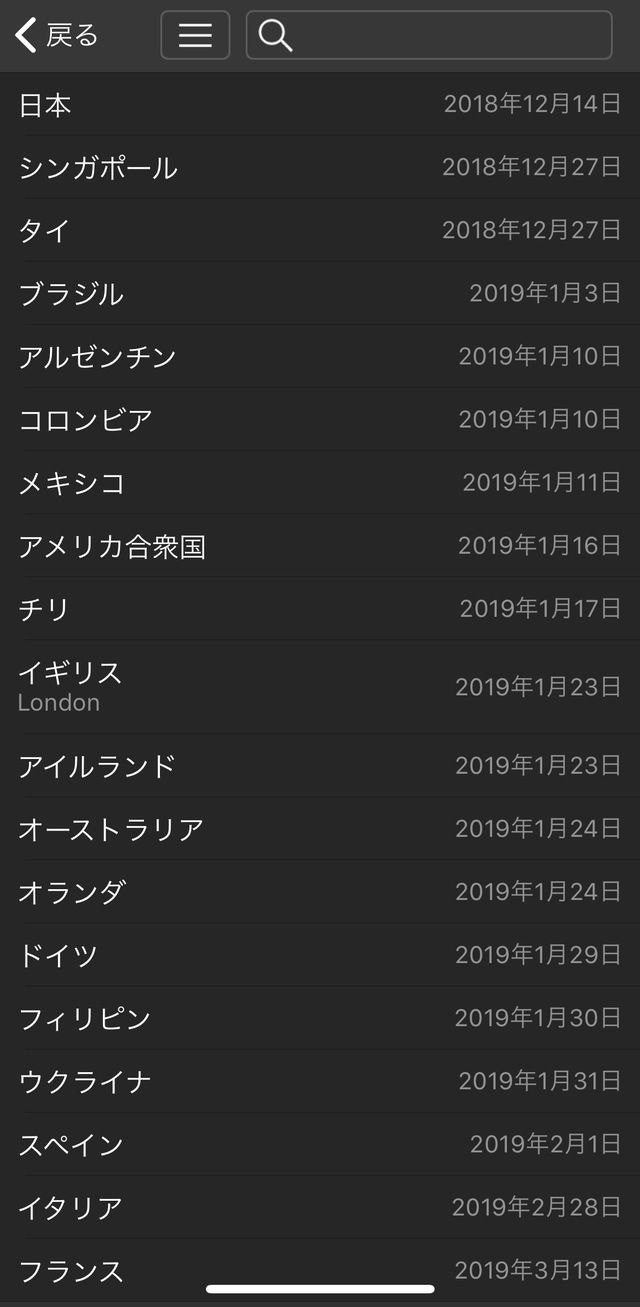Screen dimensions: 640x1307
Task: Open the シンガポール entry
Action: pyautogui.click(x=320, y=168)
